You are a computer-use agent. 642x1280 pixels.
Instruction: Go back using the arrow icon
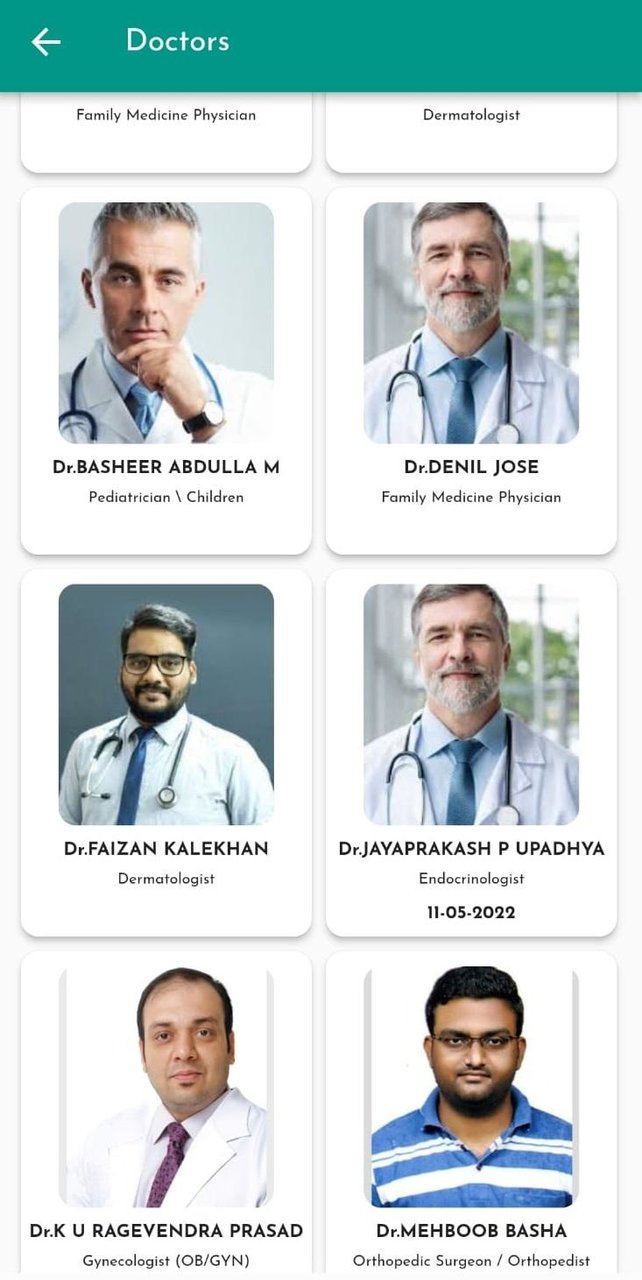coord(46,42)
